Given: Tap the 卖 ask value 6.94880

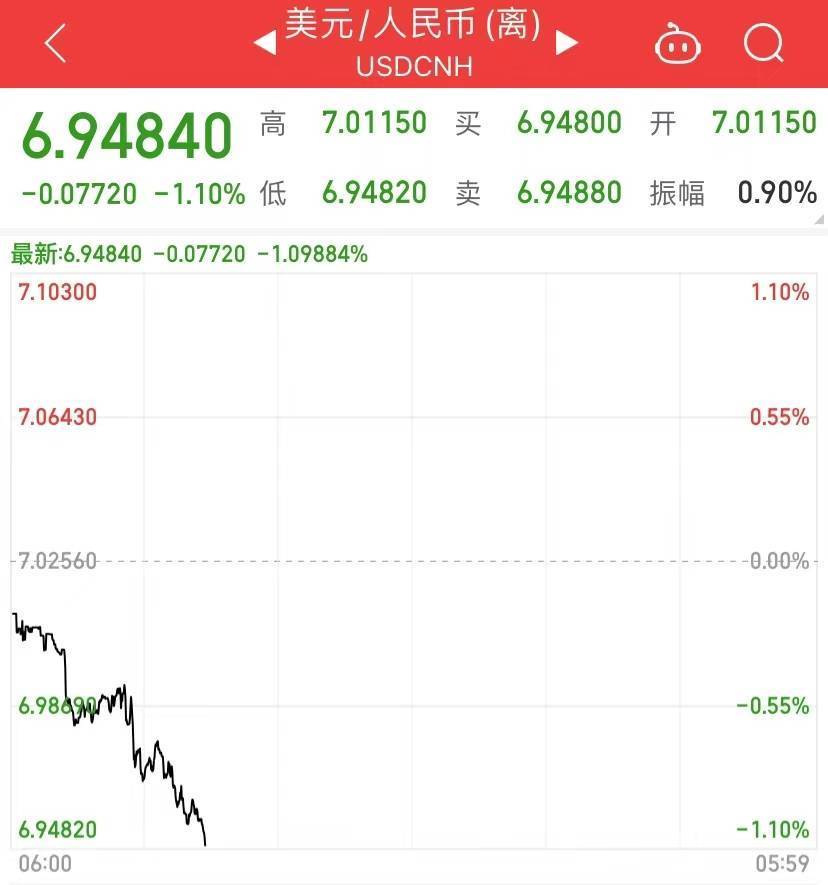Looking at the screenshot, I should click(x=569, y=192).
